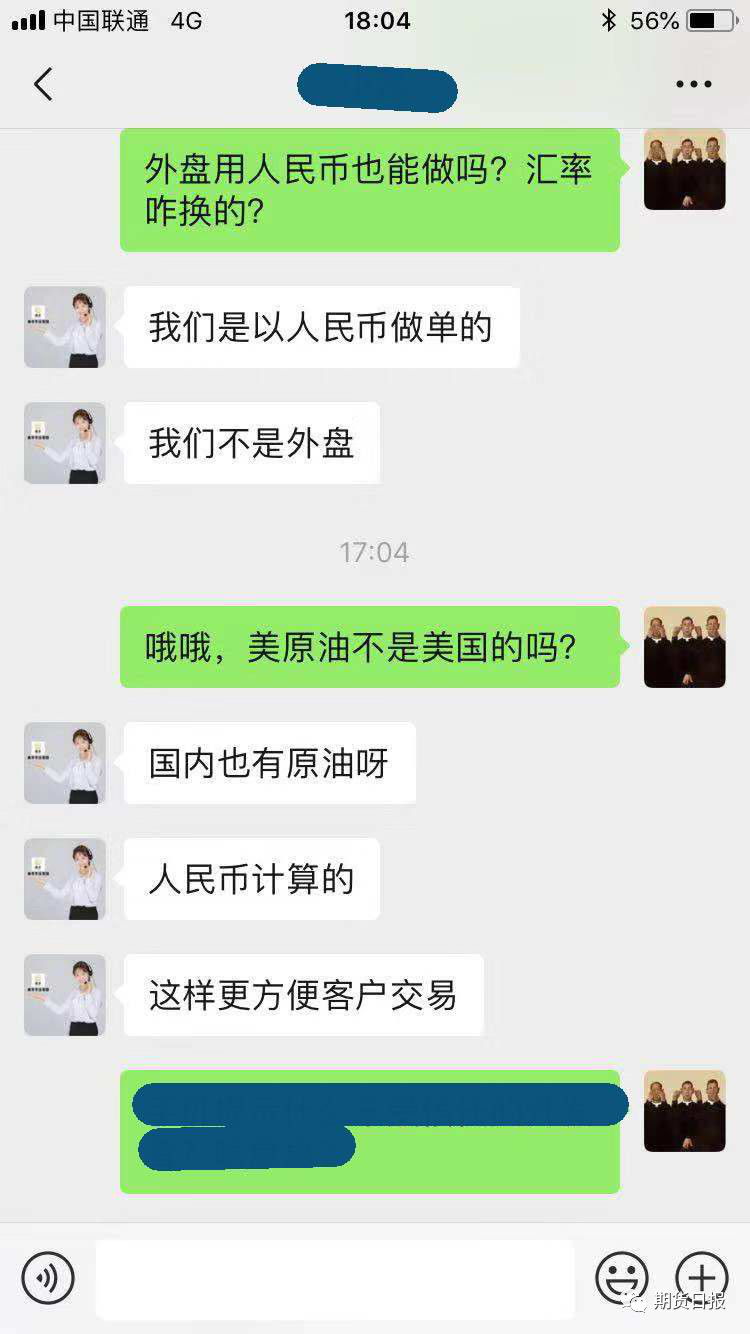
Task: Open the emoji sticker panel
Action: click(621, 1277)
